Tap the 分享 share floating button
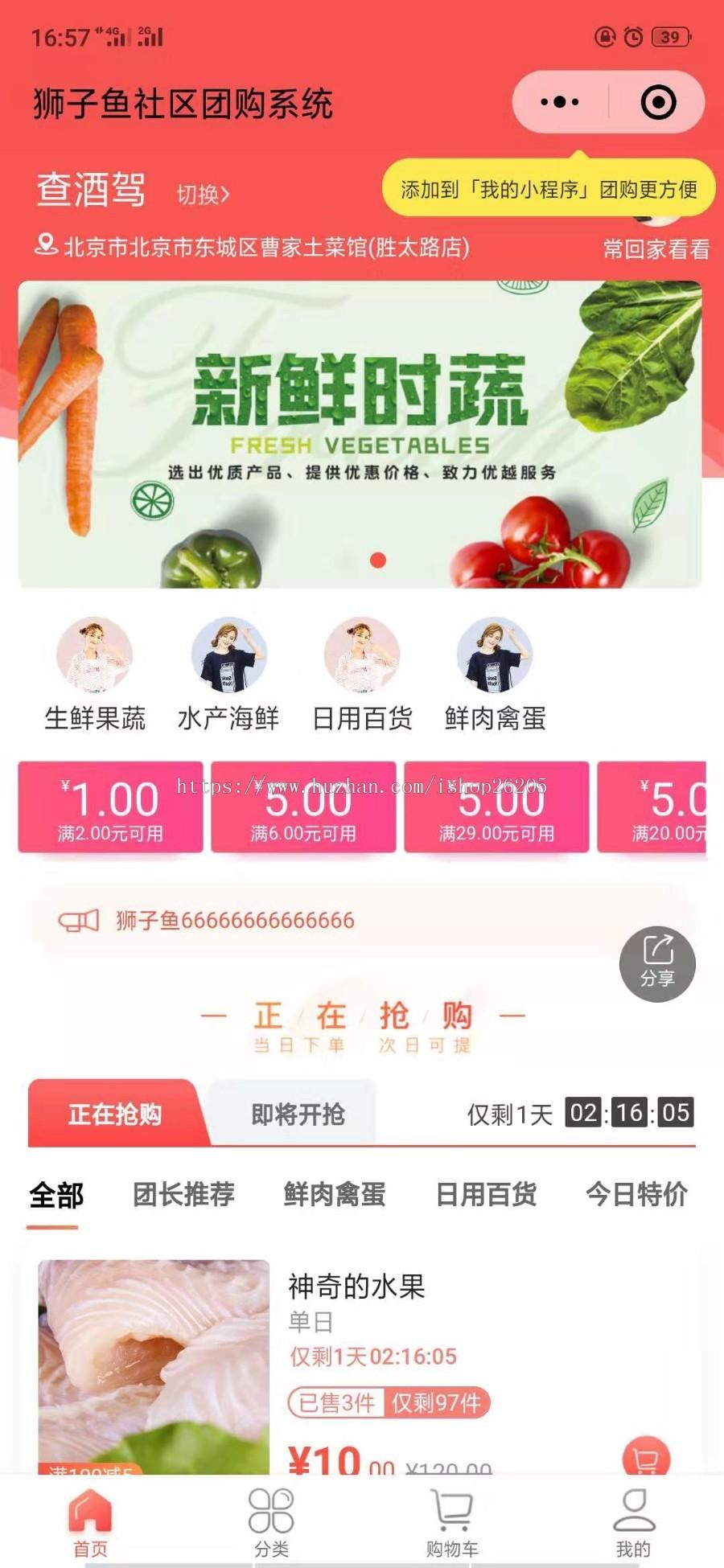 coord(657,964)
